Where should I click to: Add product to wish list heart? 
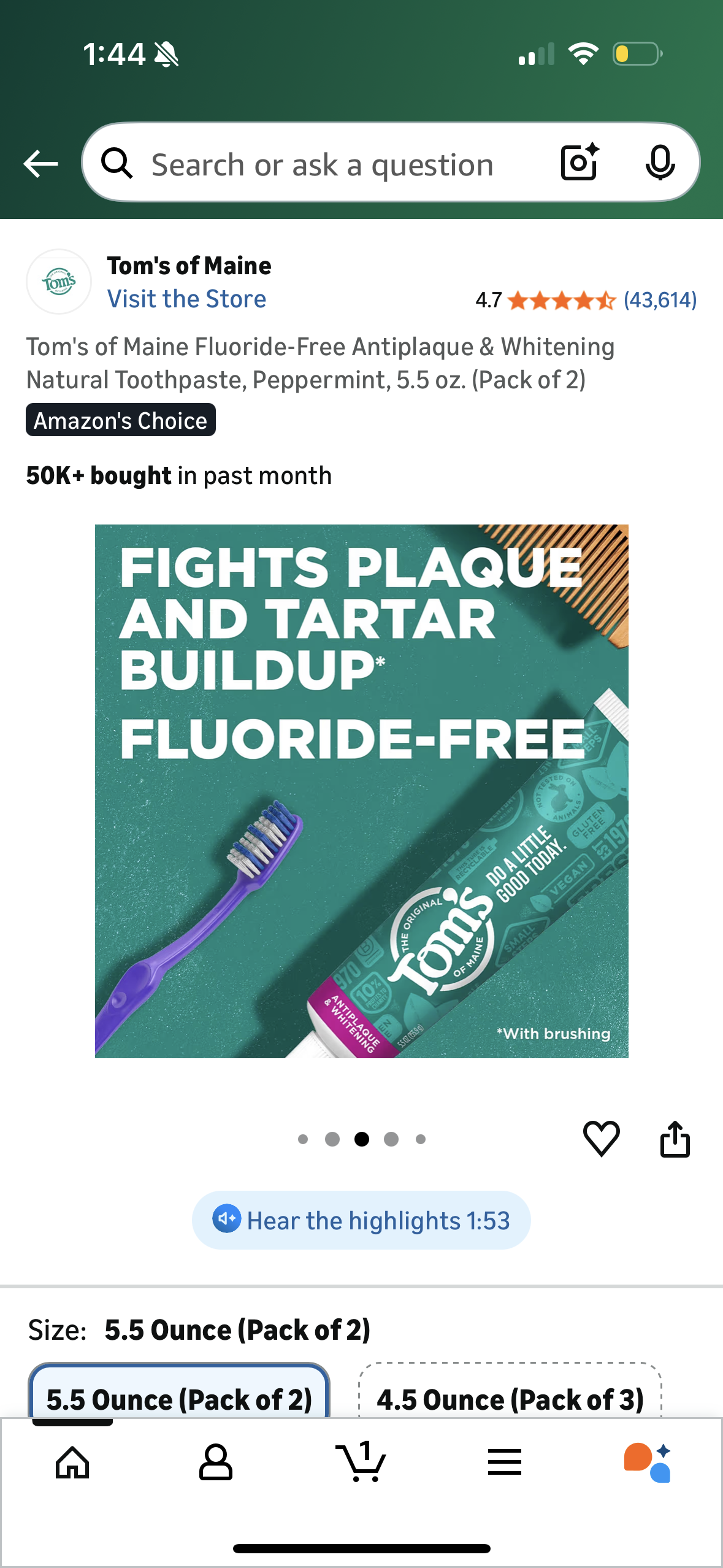click(x=601, y=1139)
